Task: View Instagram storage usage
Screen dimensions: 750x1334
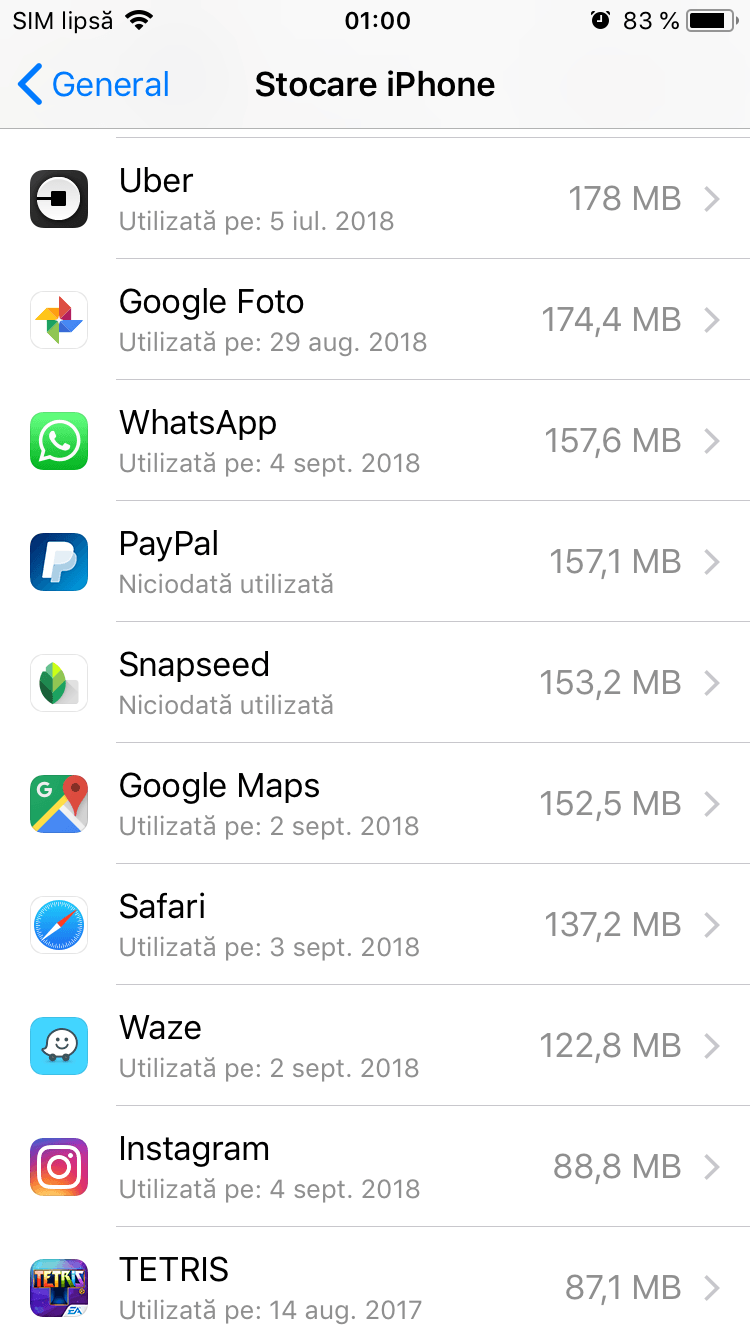Action: coord(375,1167)
